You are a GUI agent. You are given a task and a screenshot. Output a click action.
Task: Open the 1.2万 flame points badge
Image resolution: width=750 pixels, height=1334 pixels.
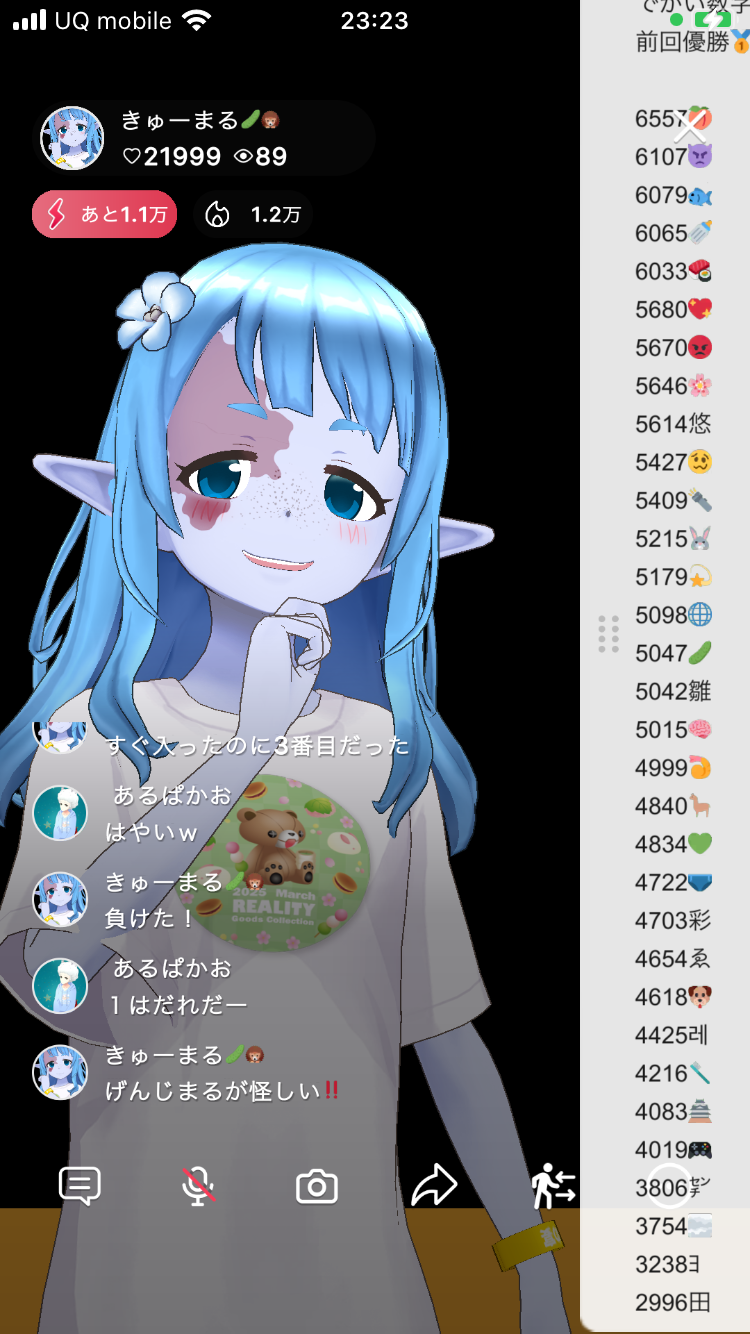pyautogui.click(x=253, y=215)
